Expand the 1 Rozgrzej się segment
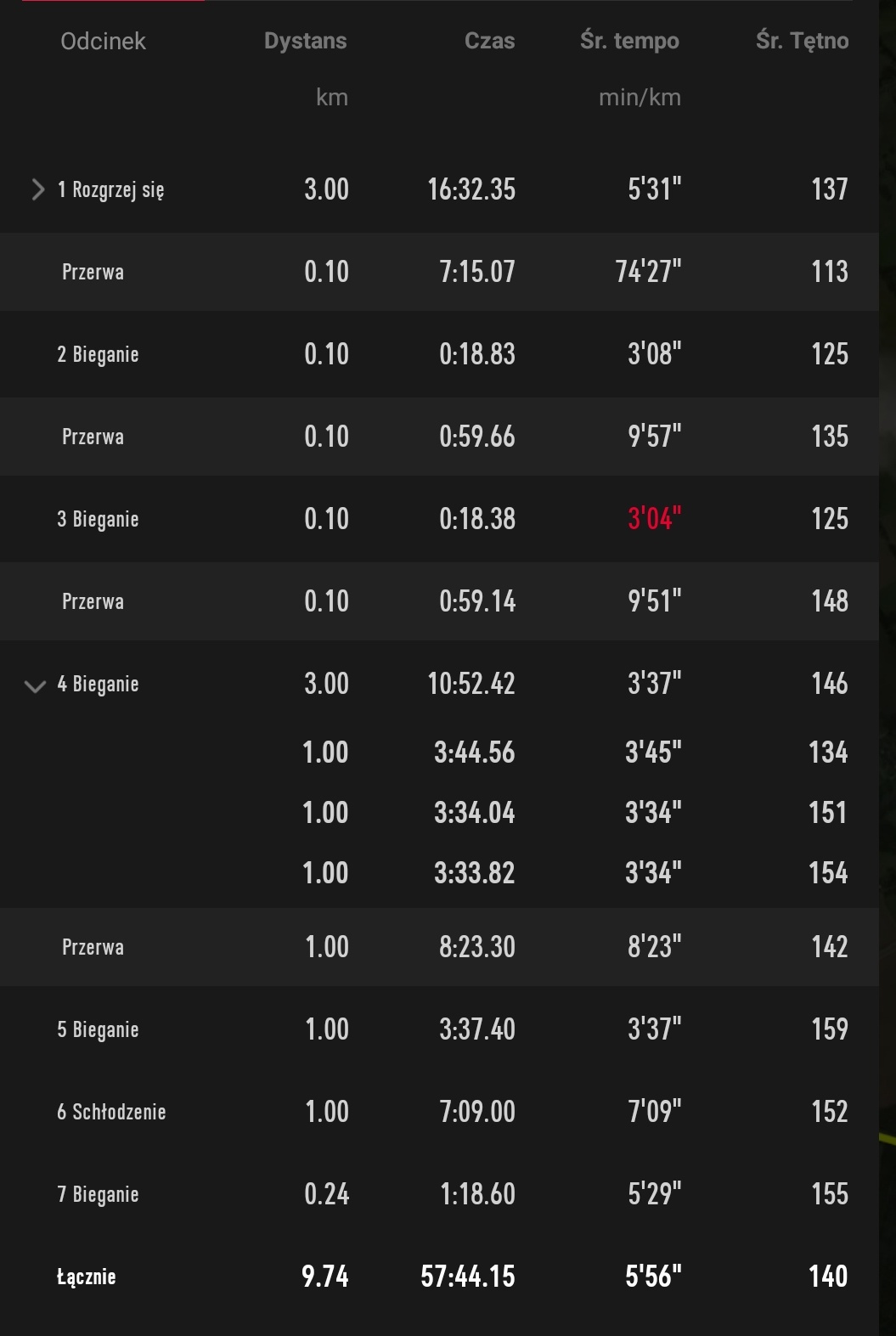The image size is (896, 1336). pos(37,189)
